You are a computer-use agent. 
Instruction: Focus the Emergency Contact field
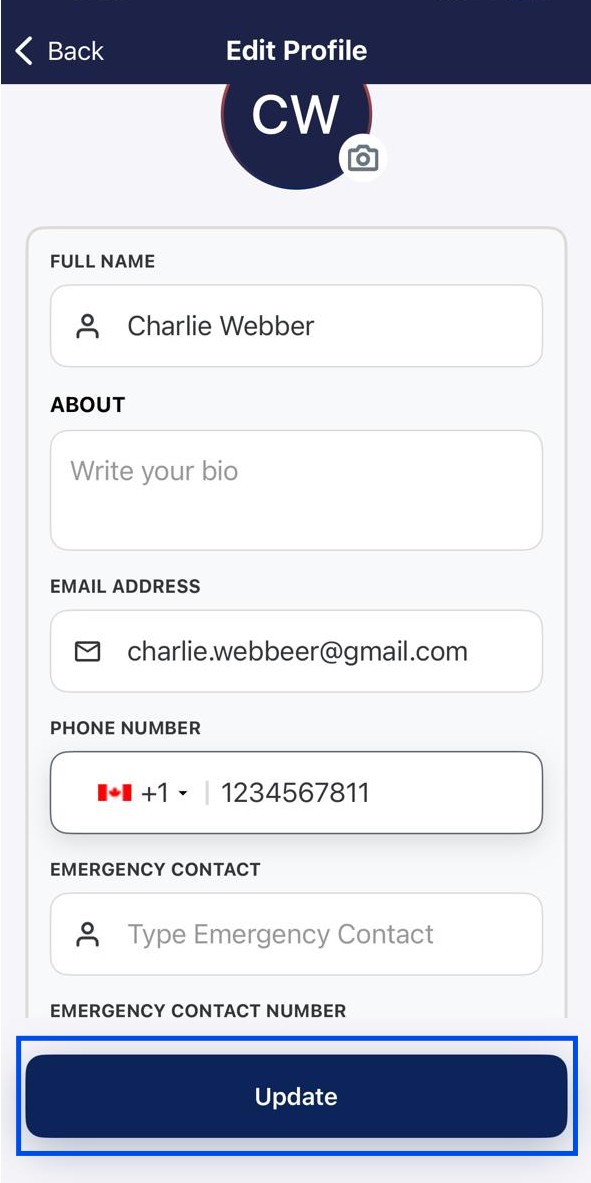click(x=296, y=934)
